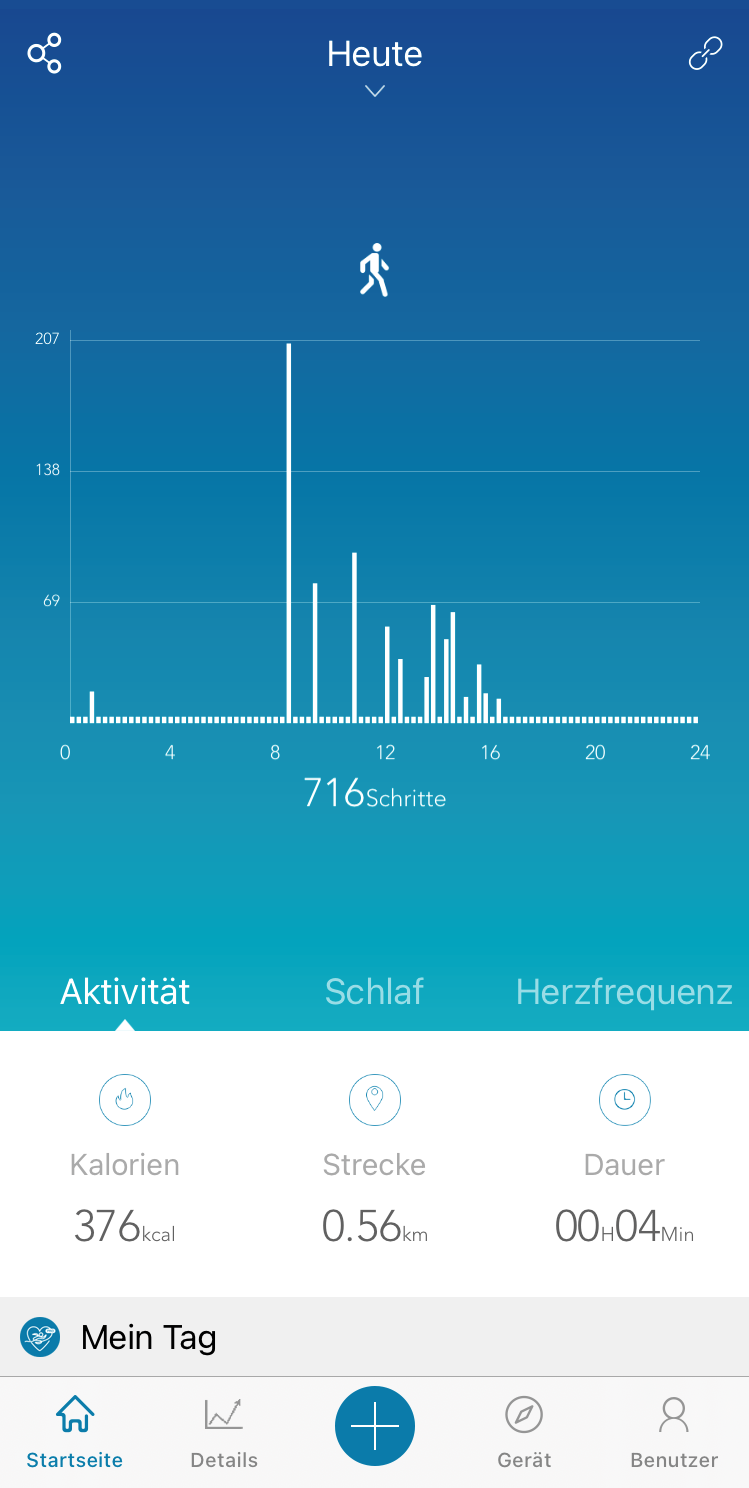Select the Aktivität tab
This screenshot has height=1488, width=749.
[x=125, y=991]
